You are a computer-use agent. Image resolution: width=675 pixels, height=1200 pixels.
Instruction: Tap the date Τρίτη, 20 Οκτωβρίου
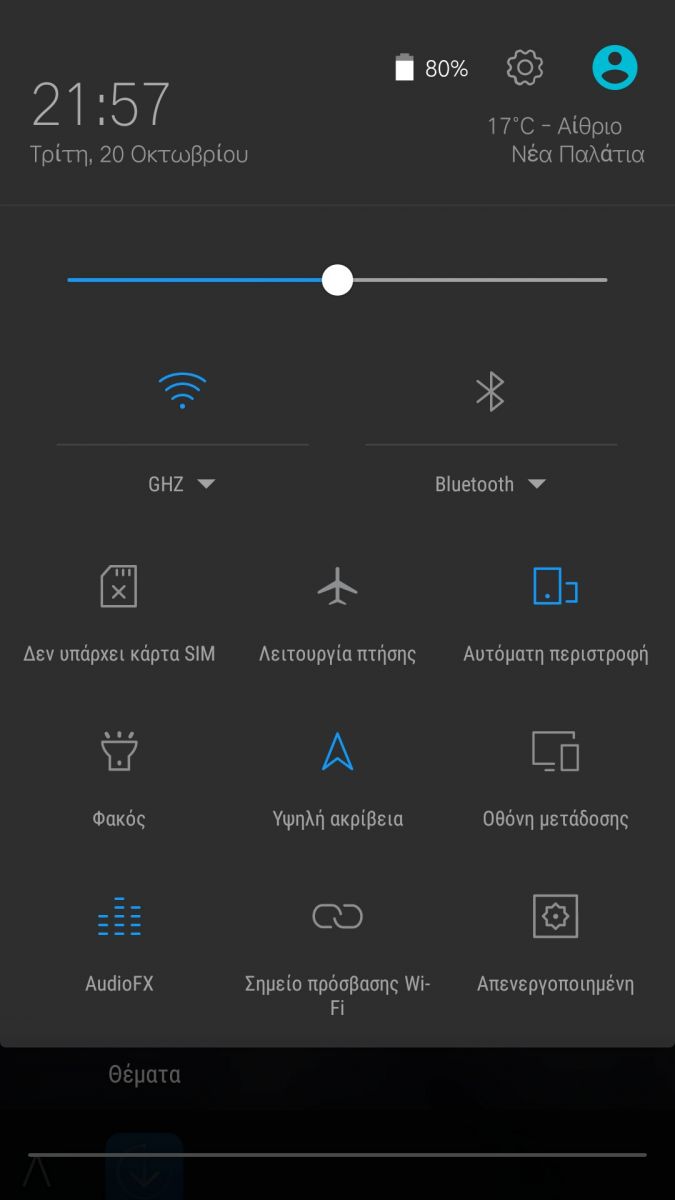[139, 155]
